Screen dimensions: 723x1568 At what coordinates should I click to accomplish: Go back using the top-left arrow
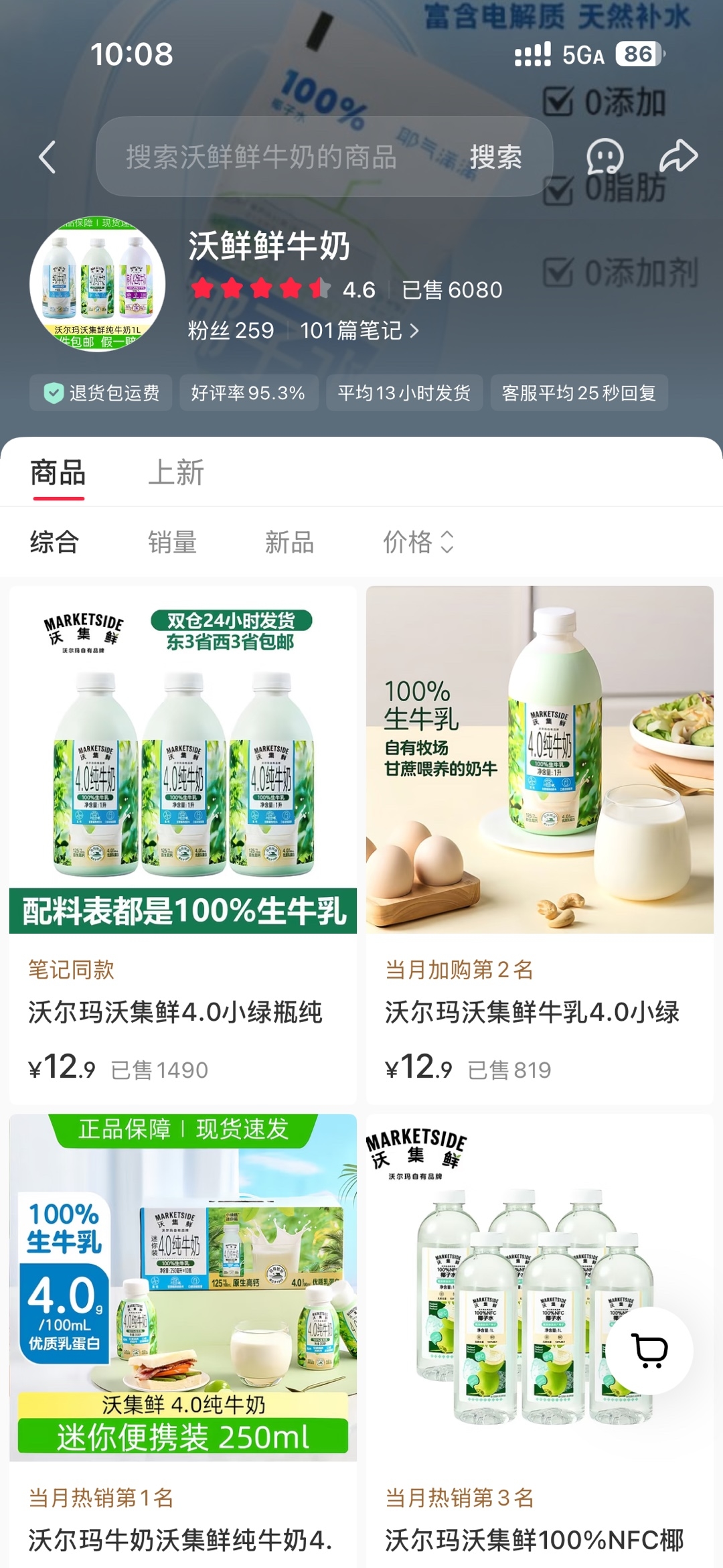47,157
